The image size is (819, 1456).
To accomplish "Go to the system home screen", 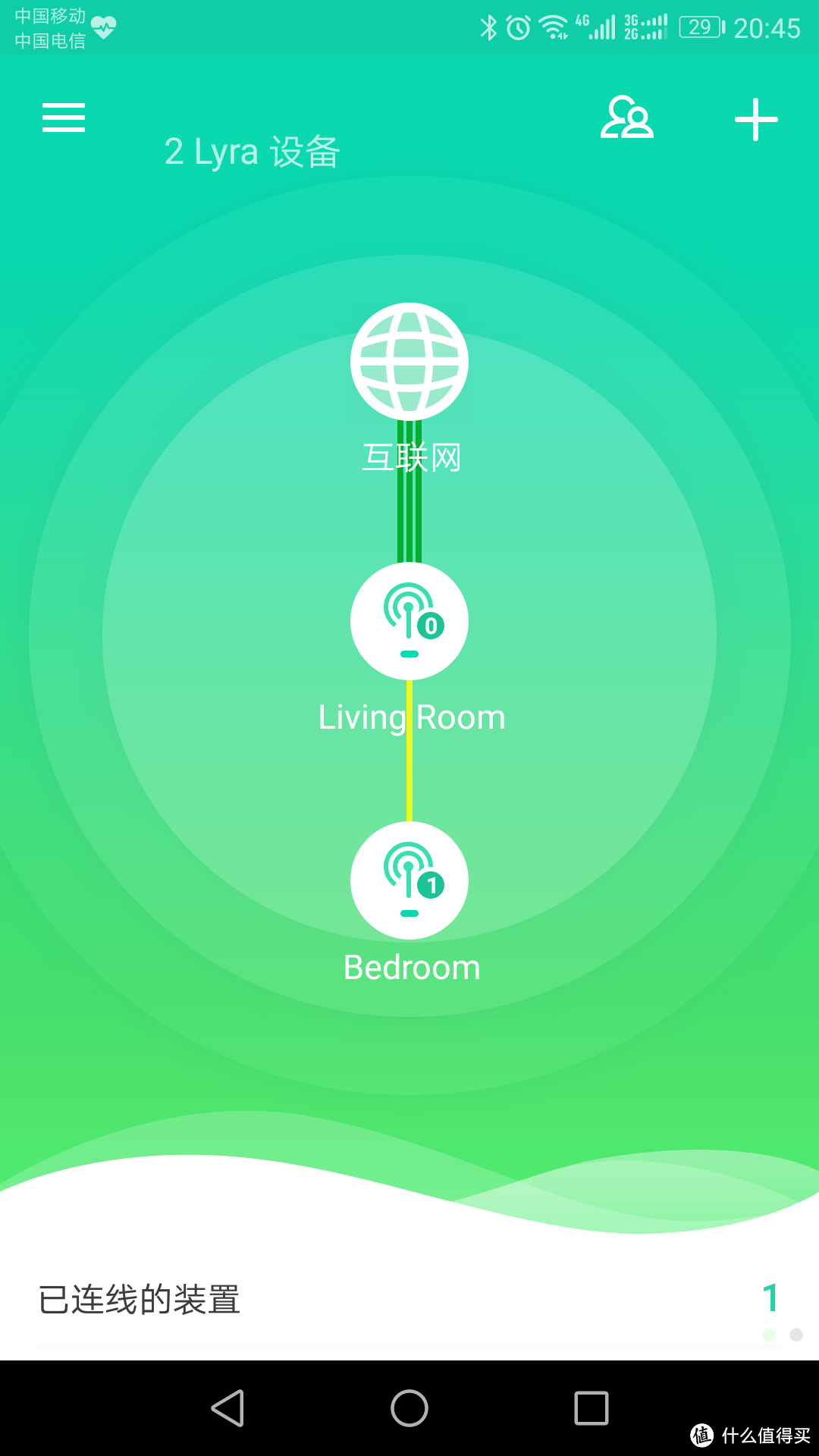I will [409, 1408].
